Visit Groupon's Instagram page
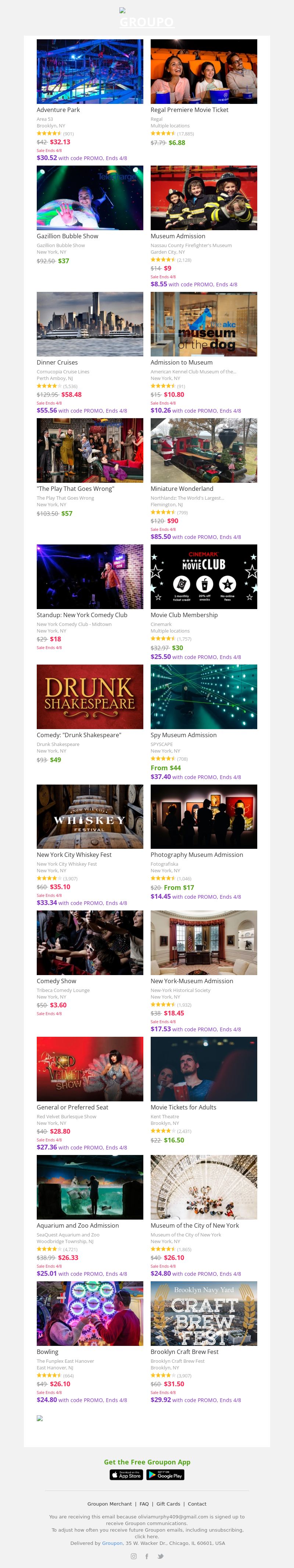Viewport: 294px width, 1568px height. [134, 1556]
